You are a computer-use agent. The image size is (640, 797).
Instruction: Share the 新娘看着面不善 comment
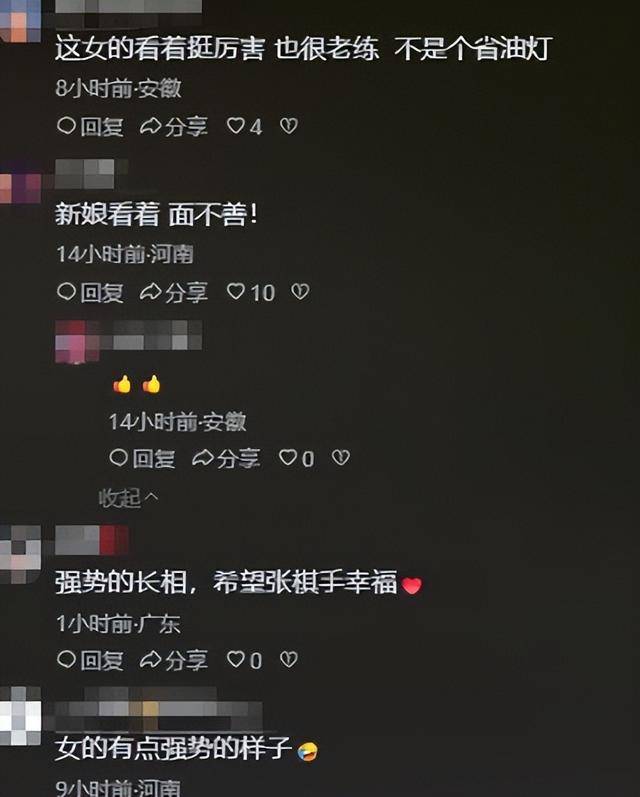[x=173, y=293]
